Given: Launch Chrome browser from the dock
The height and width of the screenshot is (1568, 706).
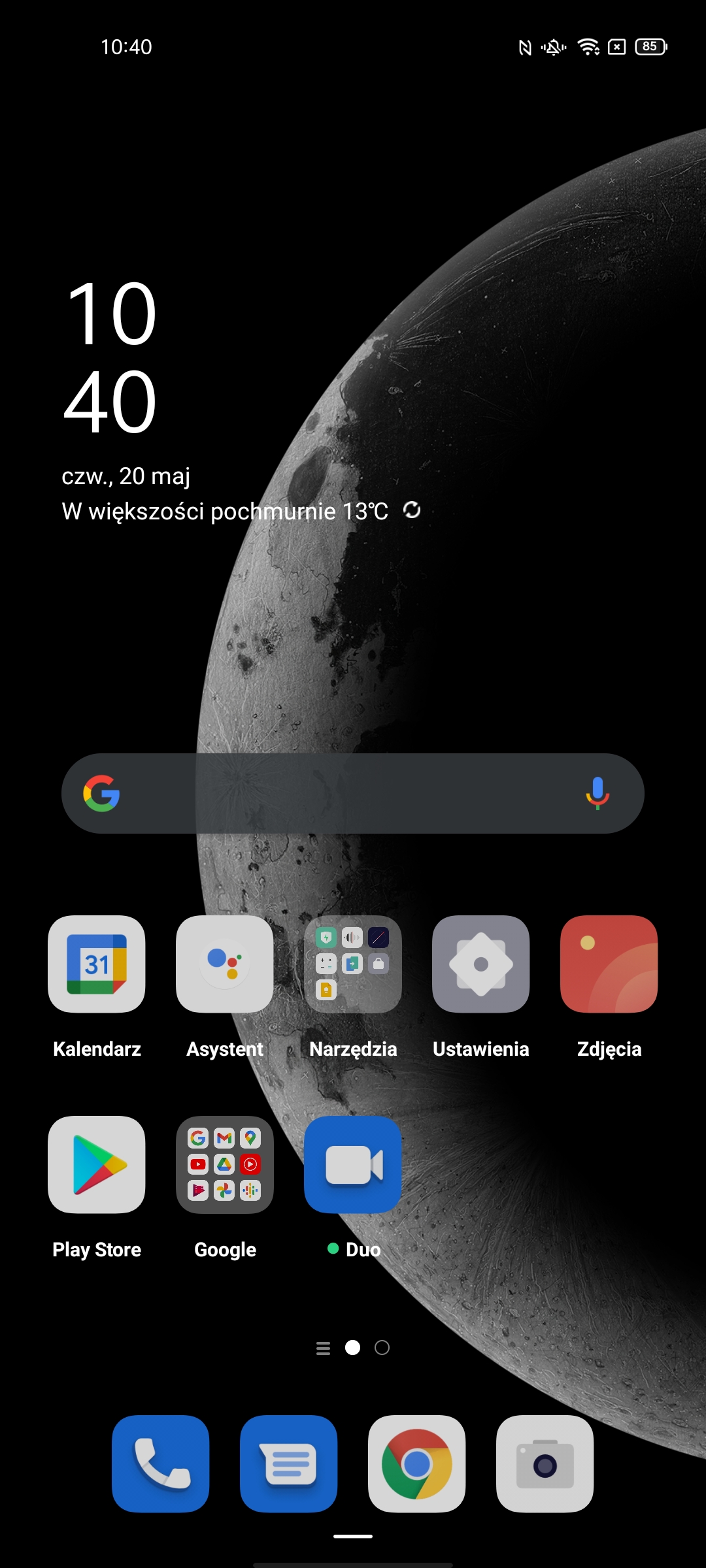Looking at the screenshot, I should point(417,1463).
